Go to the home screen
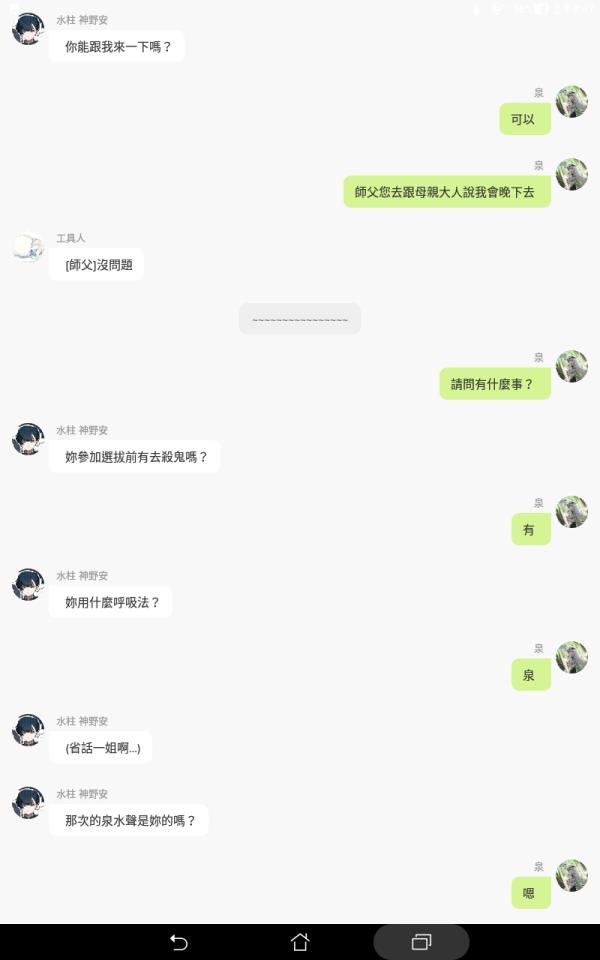600x960 pixels. [300, 942]
